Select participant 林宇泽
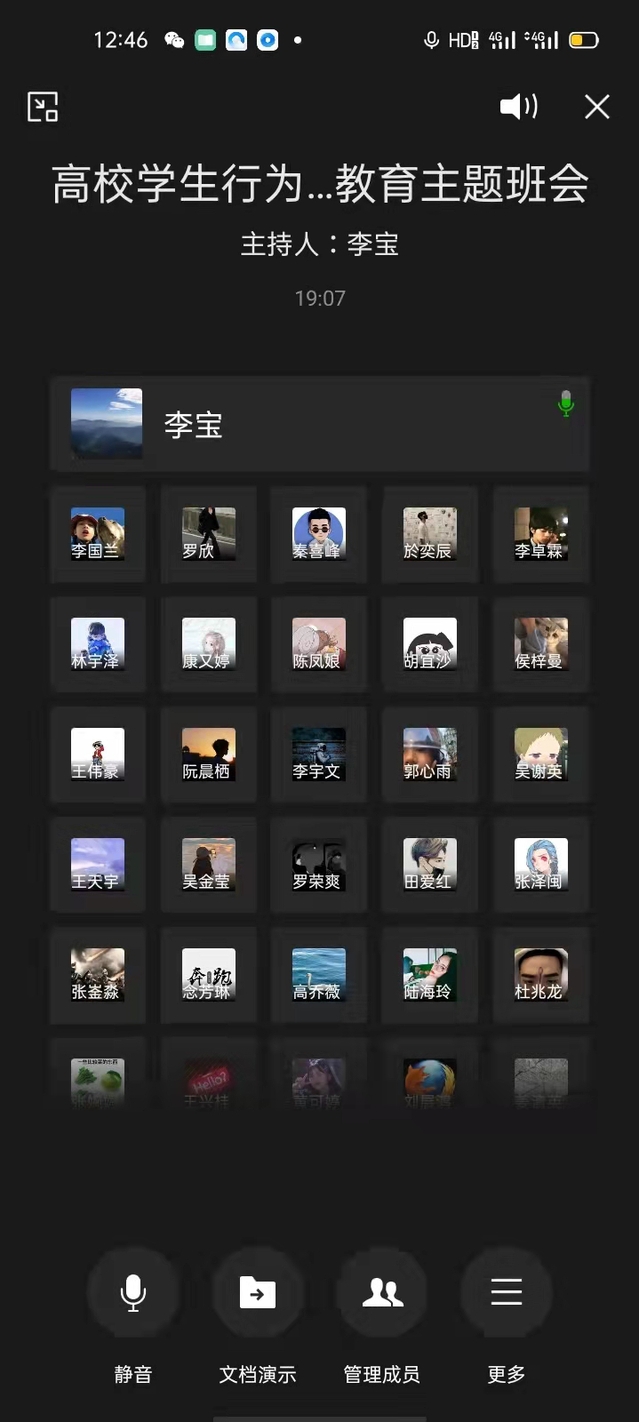Screen dimensions: 639x1422 pyautogui.click(x=98, y=644)
